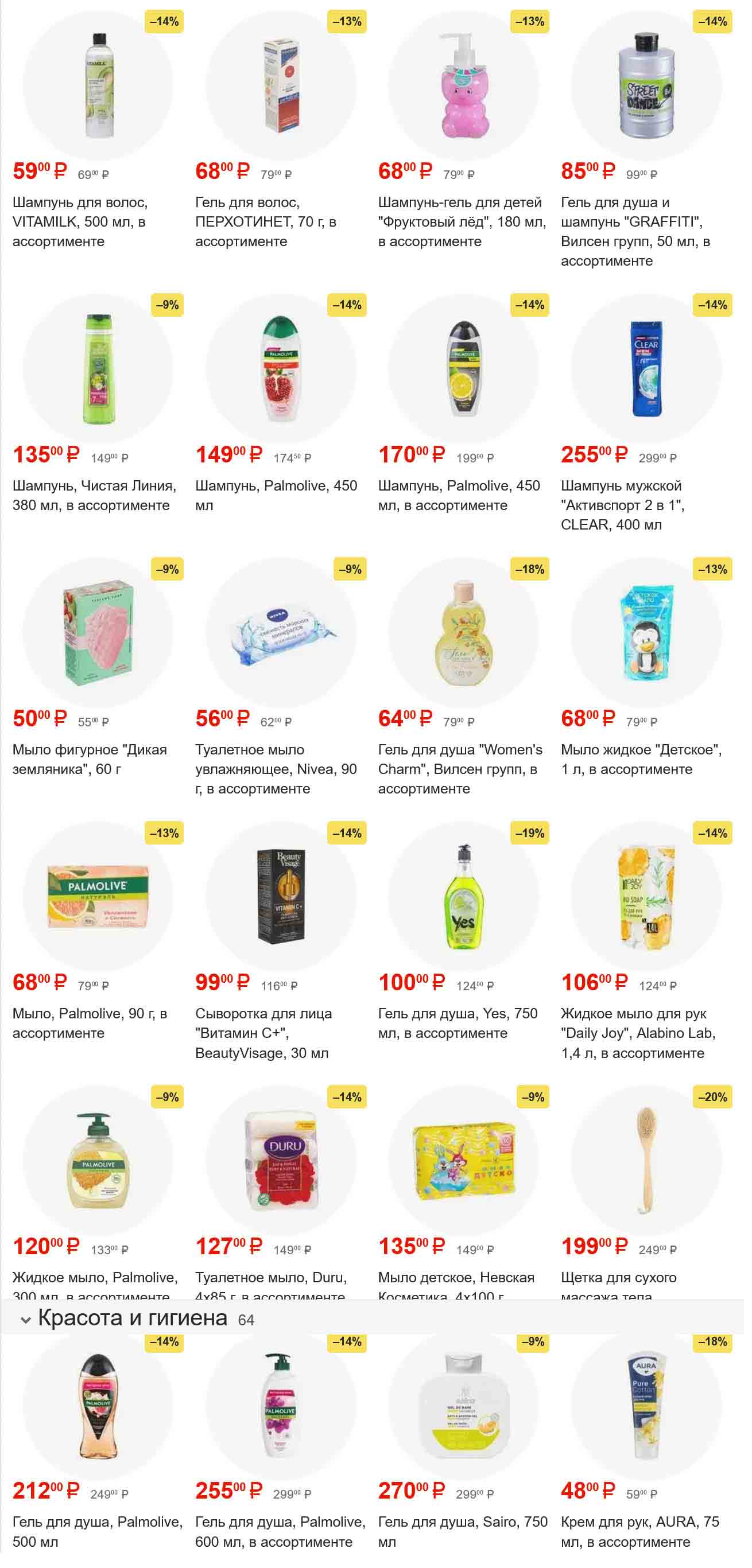Open ПЕРХОТИНЕТ hair gel product card

[280, 85]
